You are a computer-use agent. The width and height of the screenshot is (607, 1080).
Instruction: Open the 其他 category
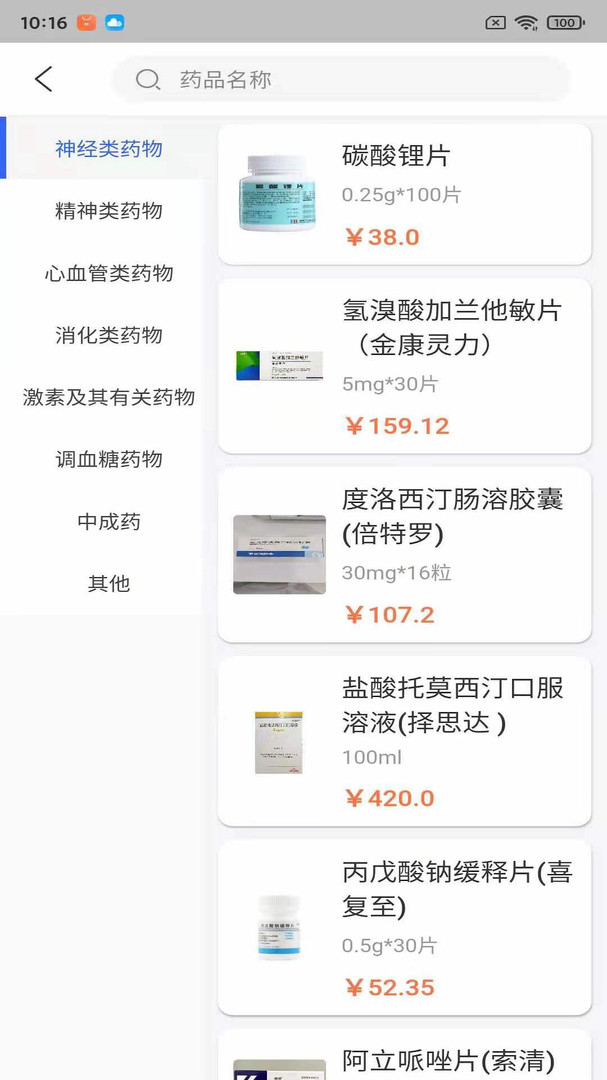108,583
